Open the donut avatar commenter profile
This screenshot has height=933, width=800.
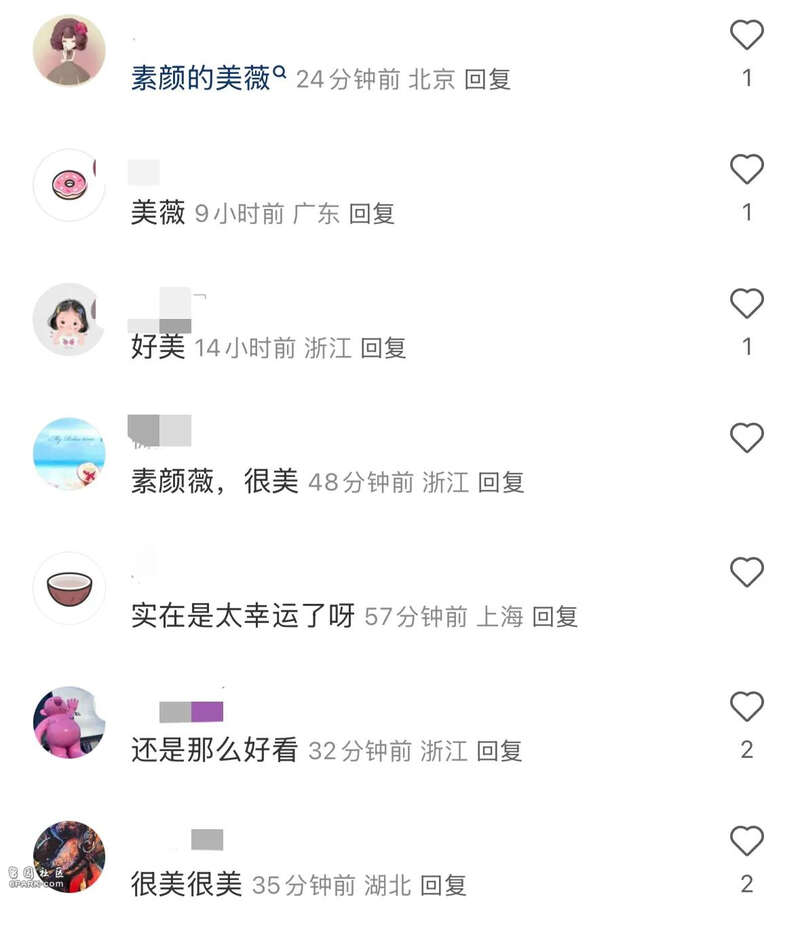coord(69,185)
